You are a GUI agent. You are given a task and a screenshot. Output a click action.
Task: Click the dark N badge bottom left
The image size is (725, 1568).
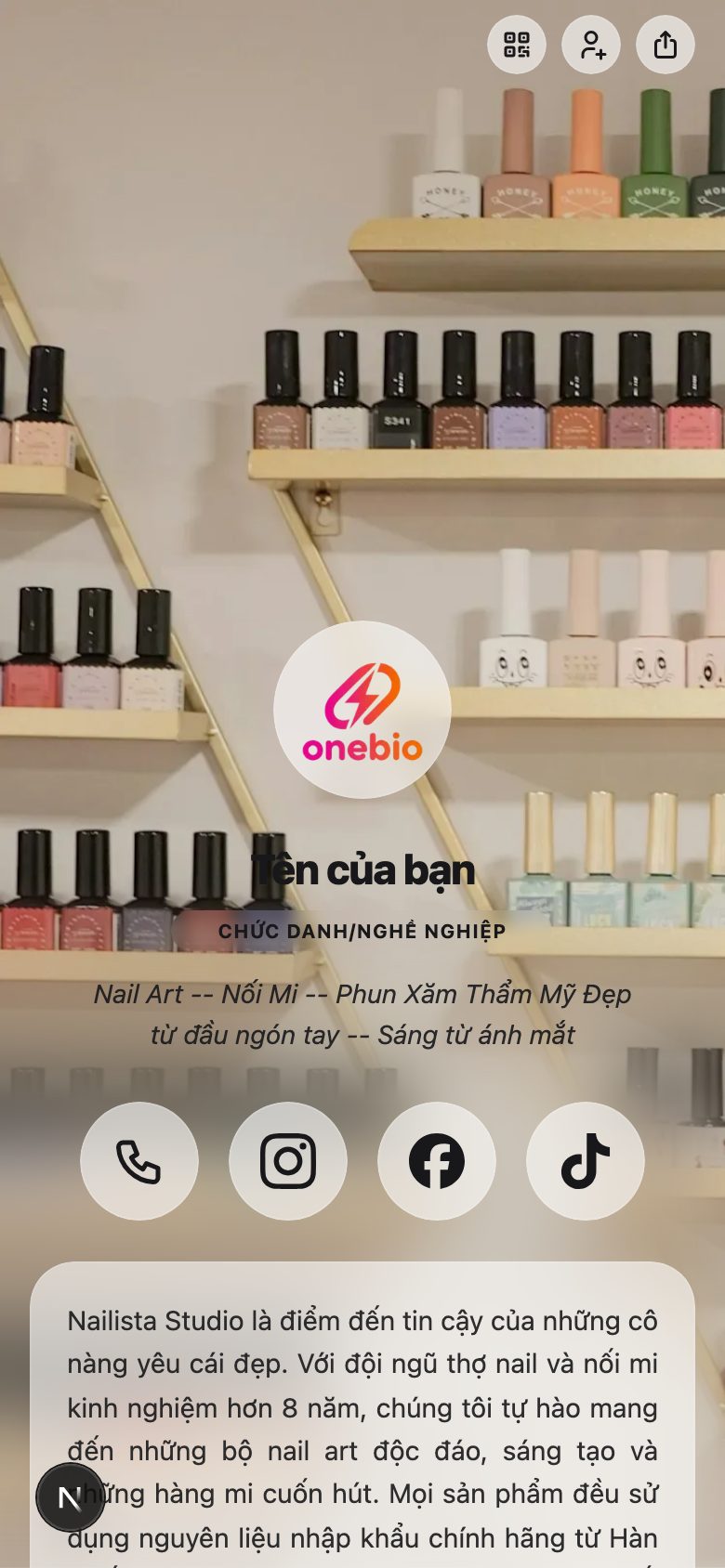pyautogui.click(x=71, y=1496)
